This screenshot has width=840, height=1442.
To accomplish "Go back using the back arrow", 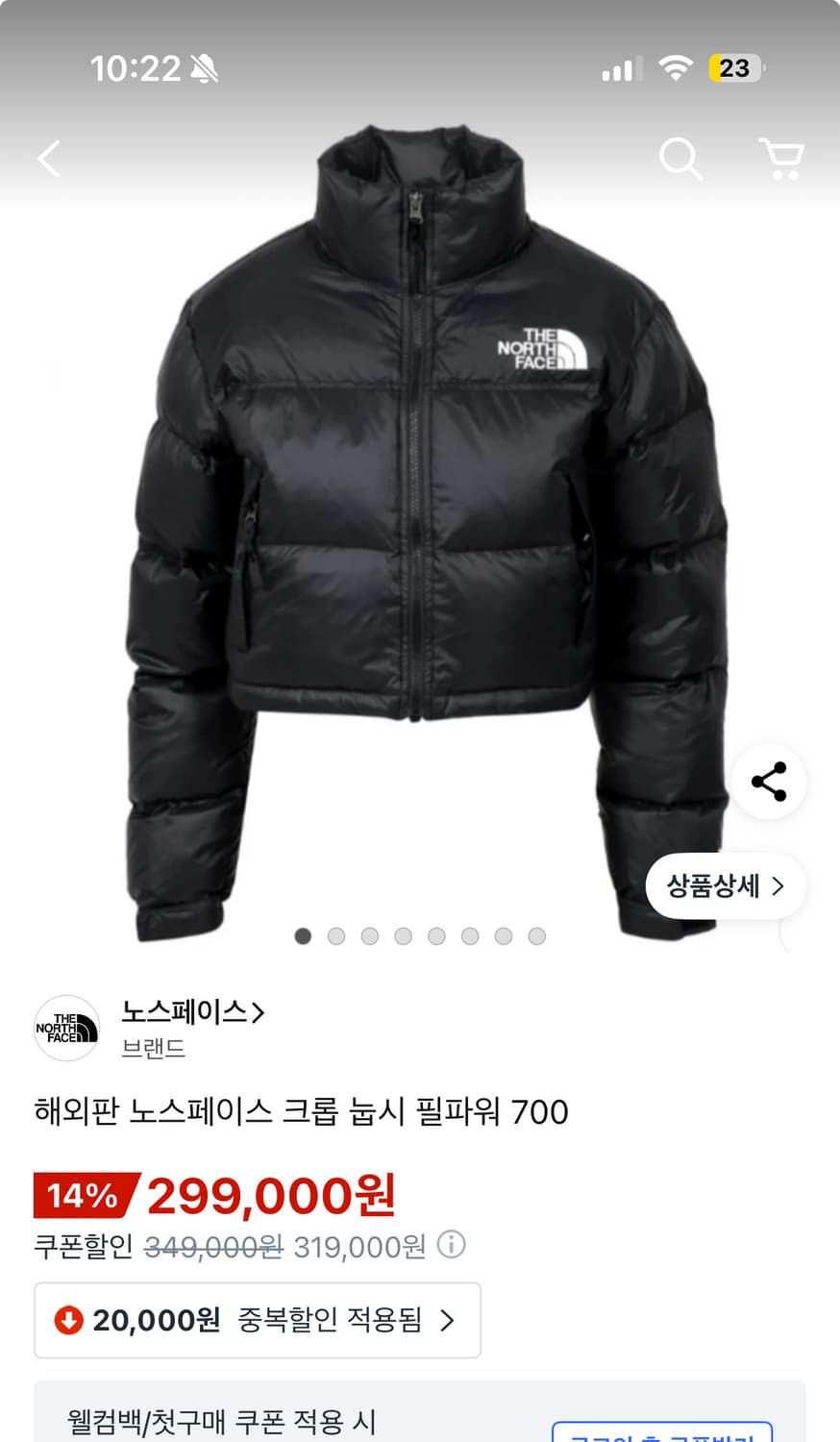I will (49, 160).
